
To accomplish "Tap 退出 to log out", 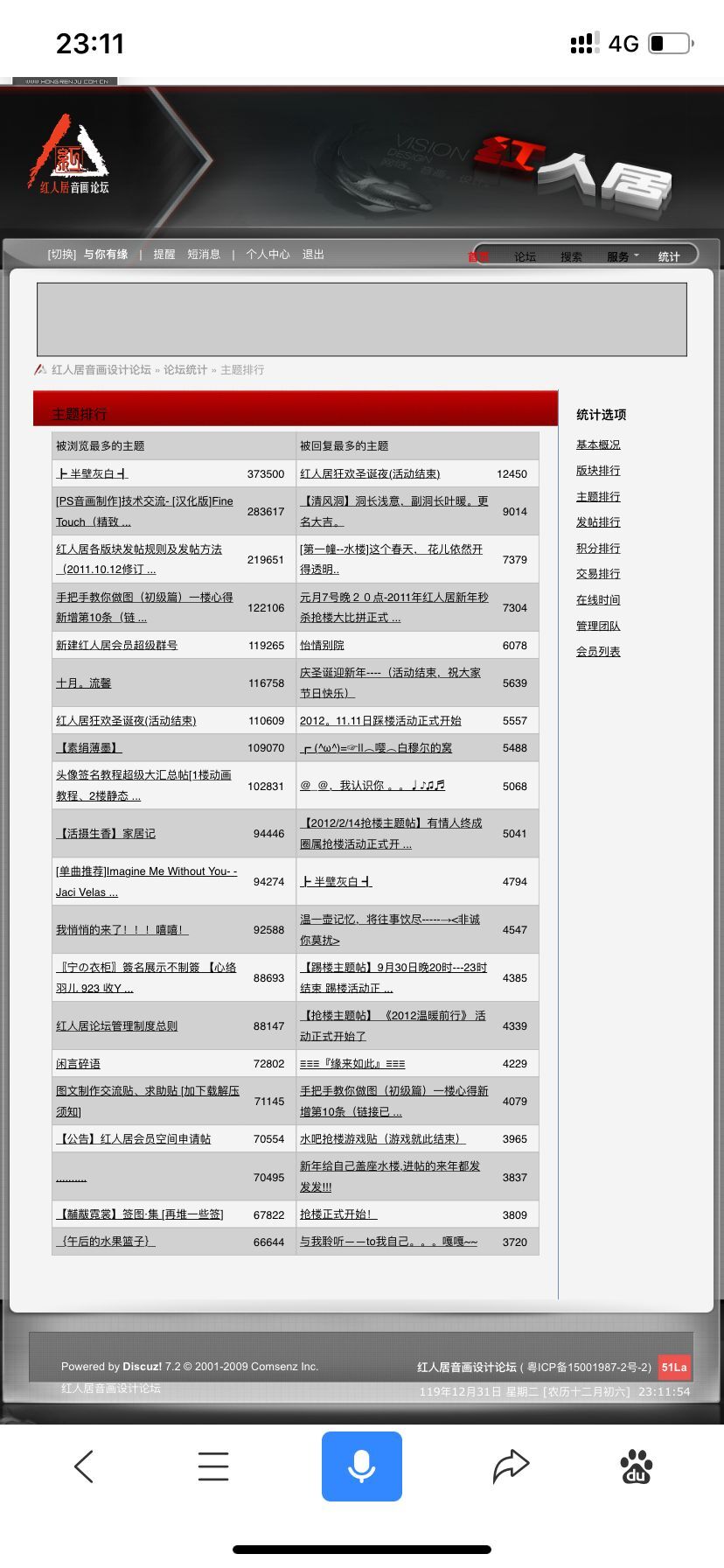I will (x=313, y=255).
